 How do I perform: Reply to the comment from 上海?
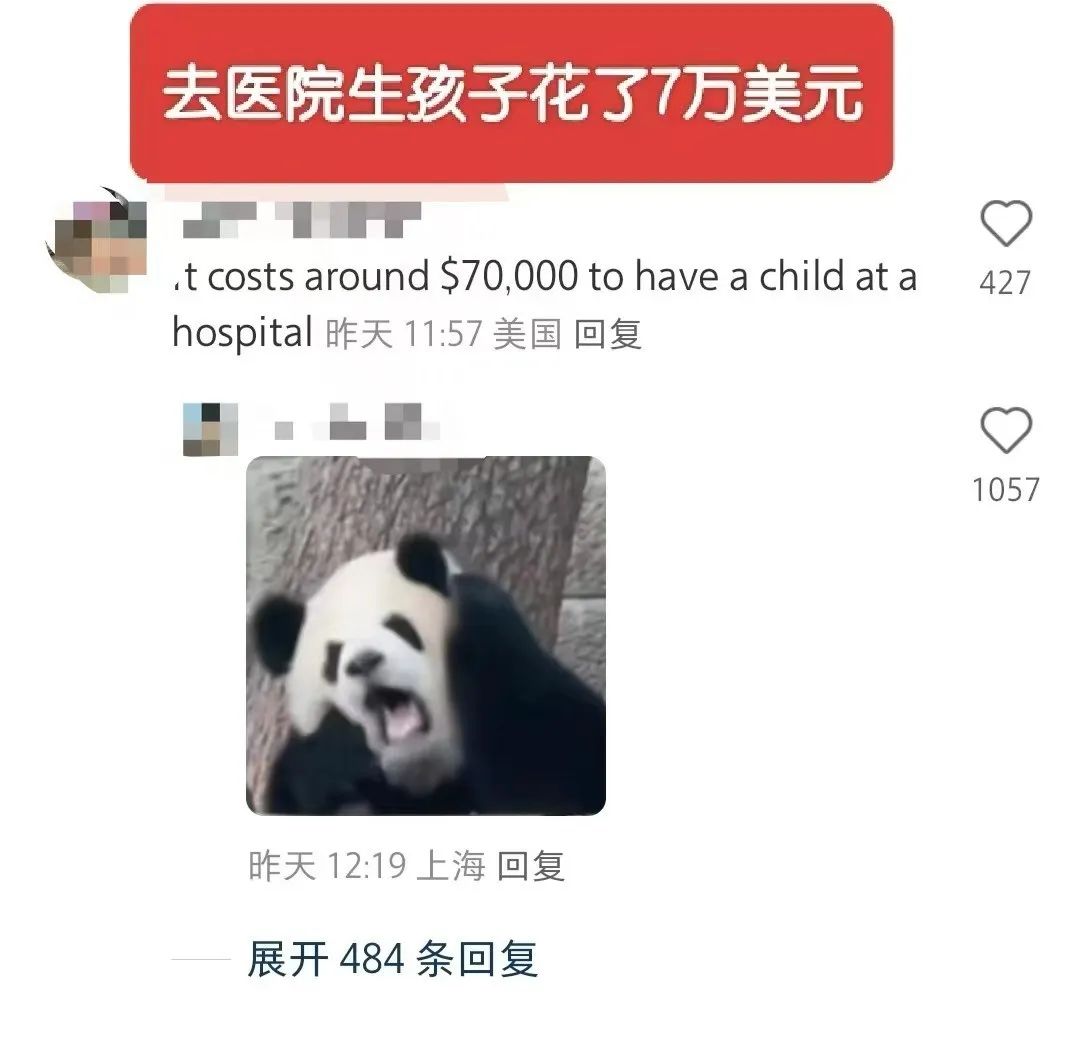click(531, 865)
